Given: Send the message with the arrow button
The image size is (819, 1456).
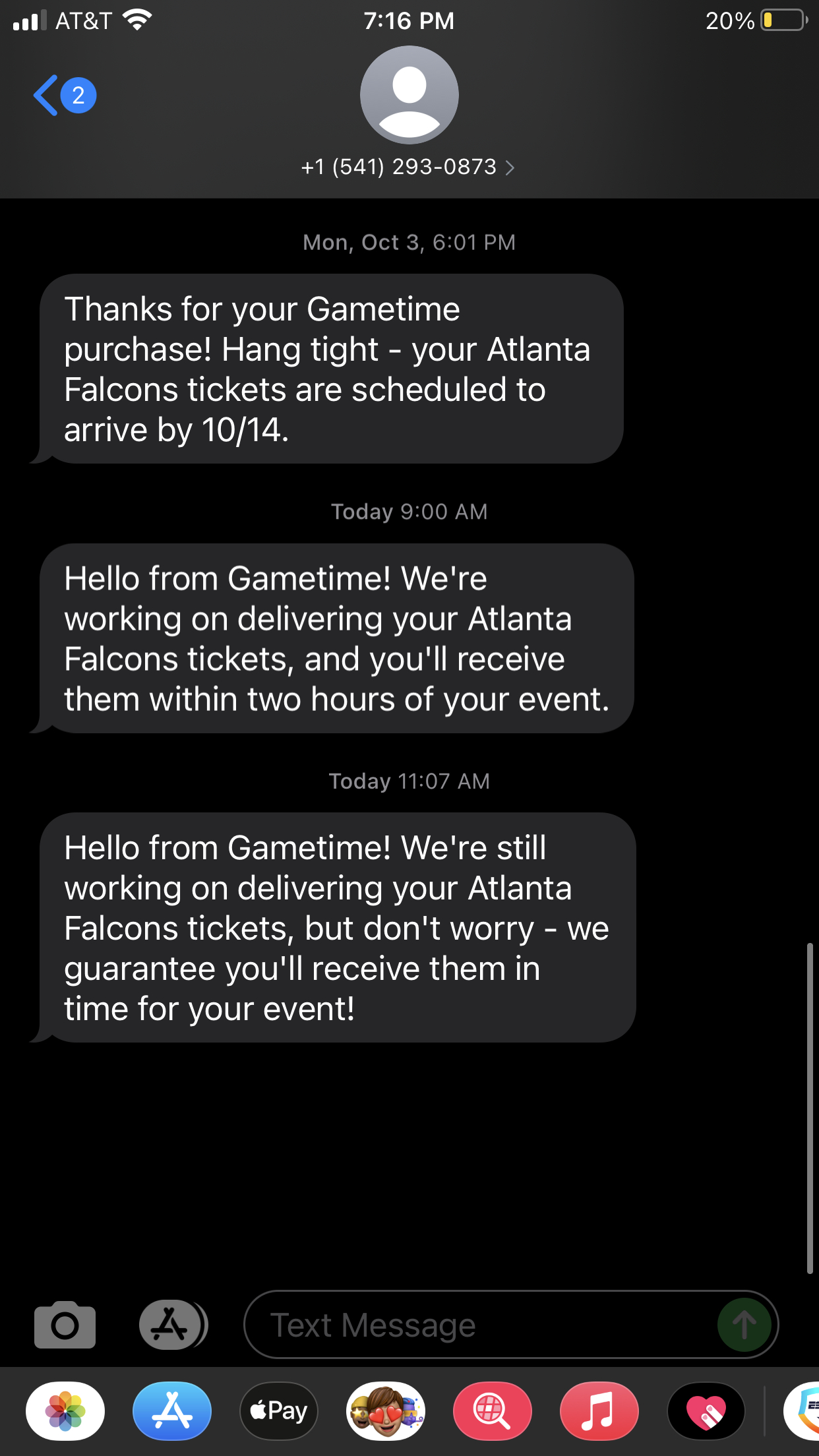Looking at the screenshot, I should pyautogui.click(x=744, y=1325).
